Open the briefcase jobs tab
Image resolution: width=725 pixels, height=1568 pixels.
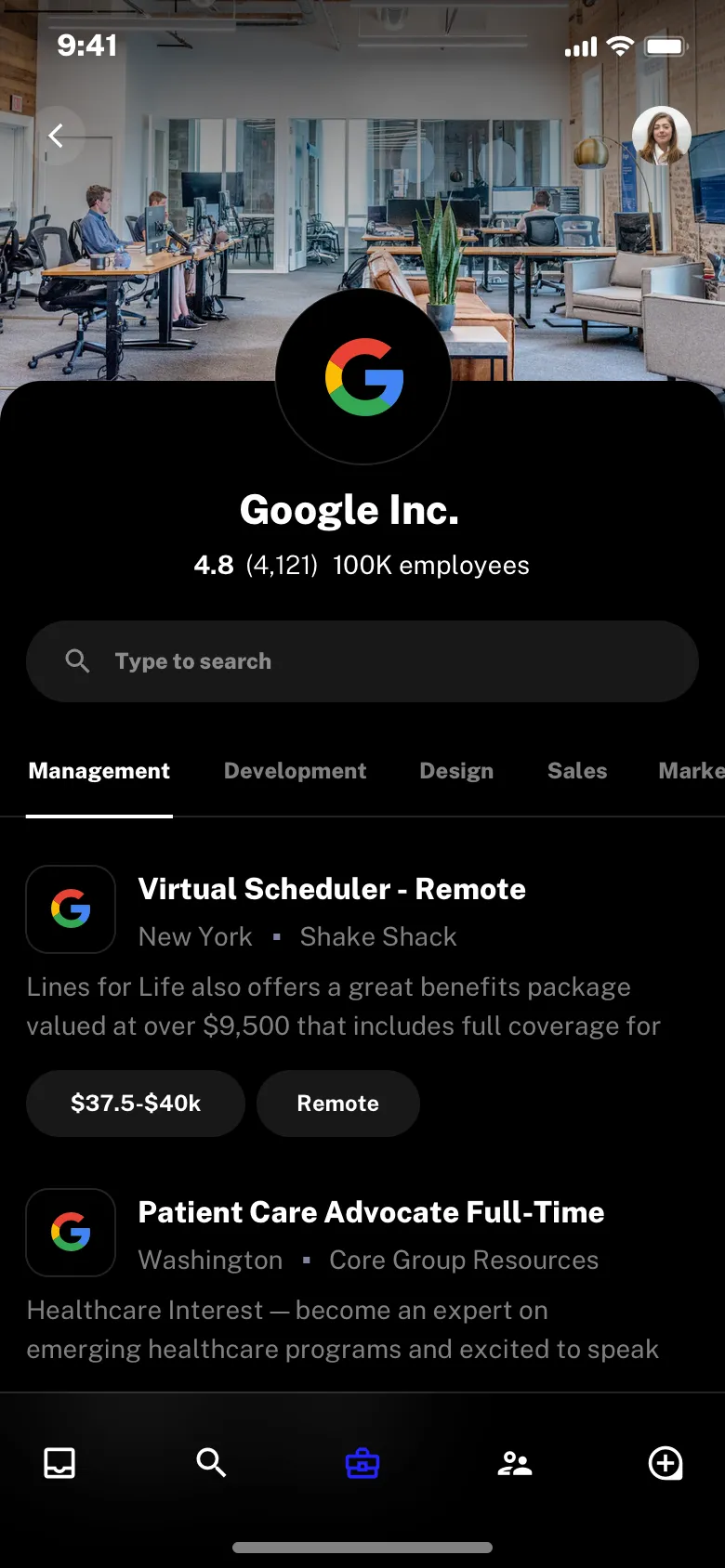tap(362, 1464)
